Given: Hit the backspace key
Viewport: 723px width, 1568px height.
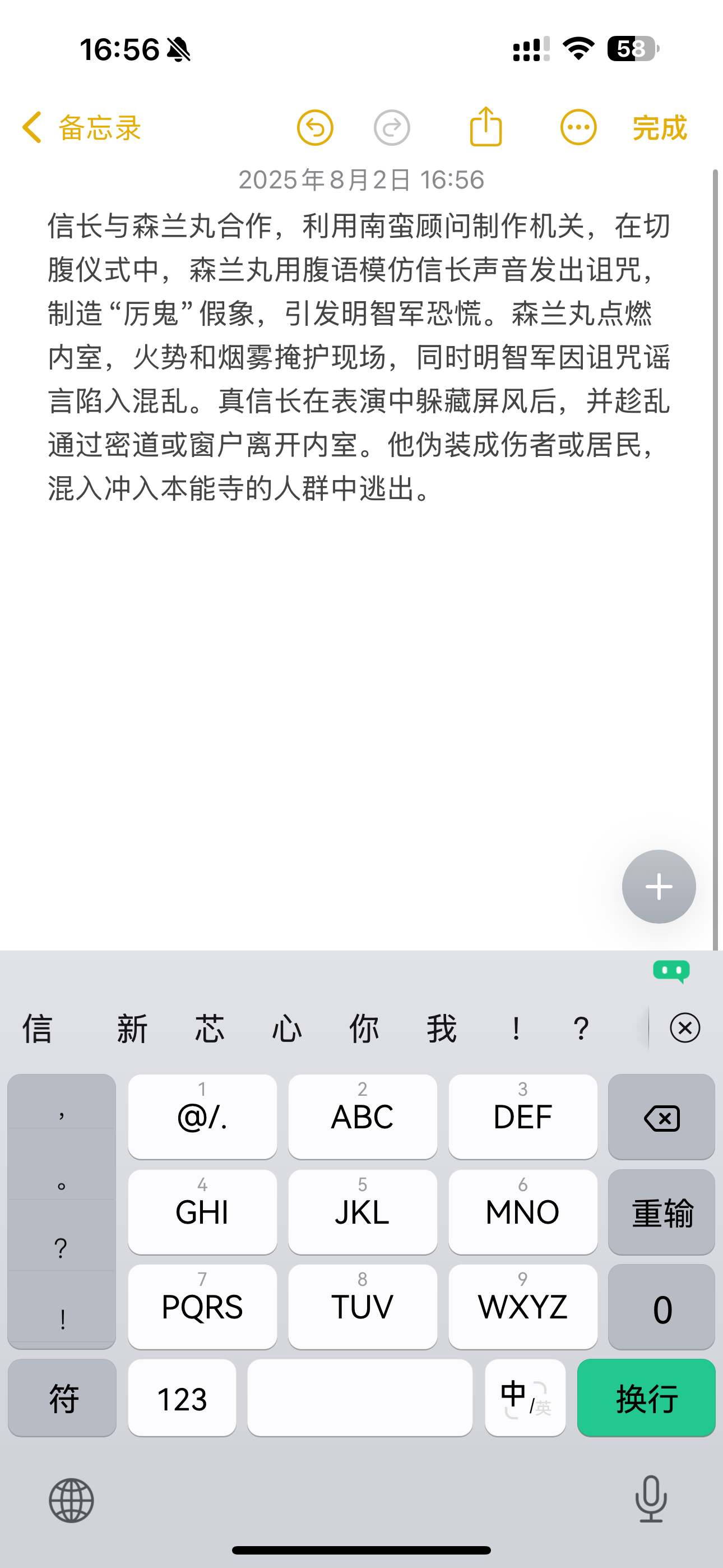Looking at the screenshot, I should coord(661,1118).
